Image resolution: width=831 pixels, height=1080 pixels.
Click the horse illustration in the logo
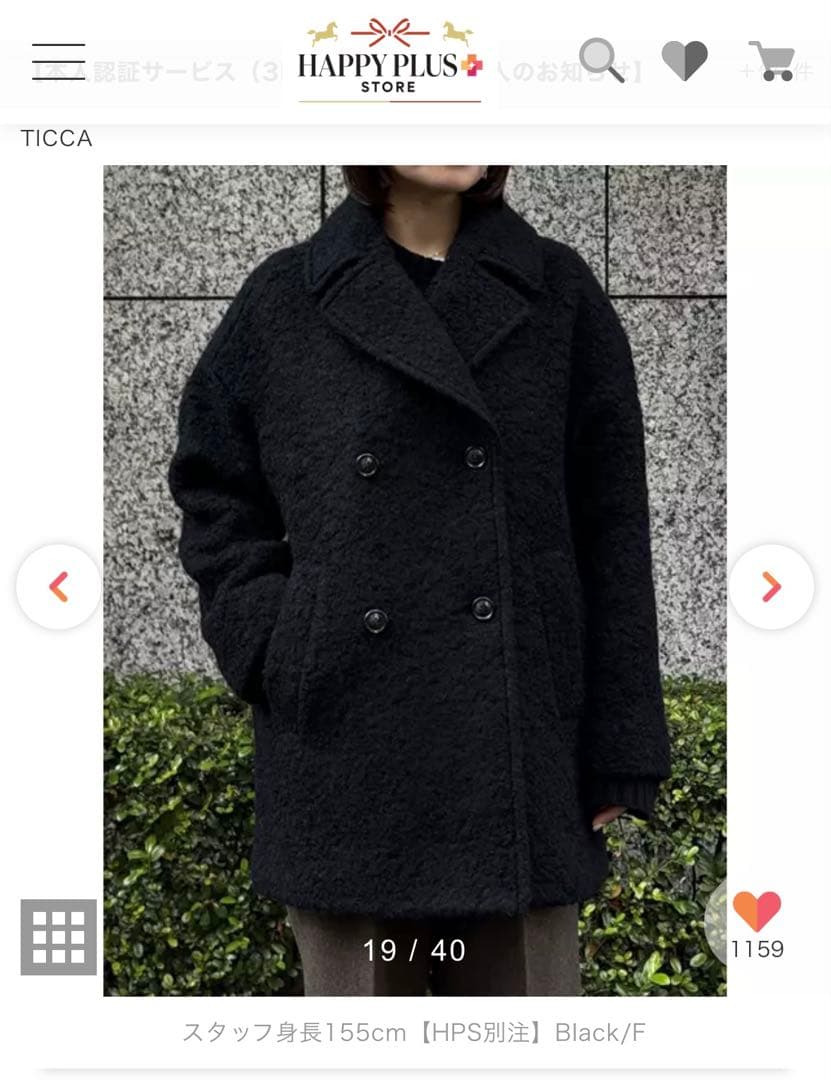pyautogui.click(x=321, y=35)
